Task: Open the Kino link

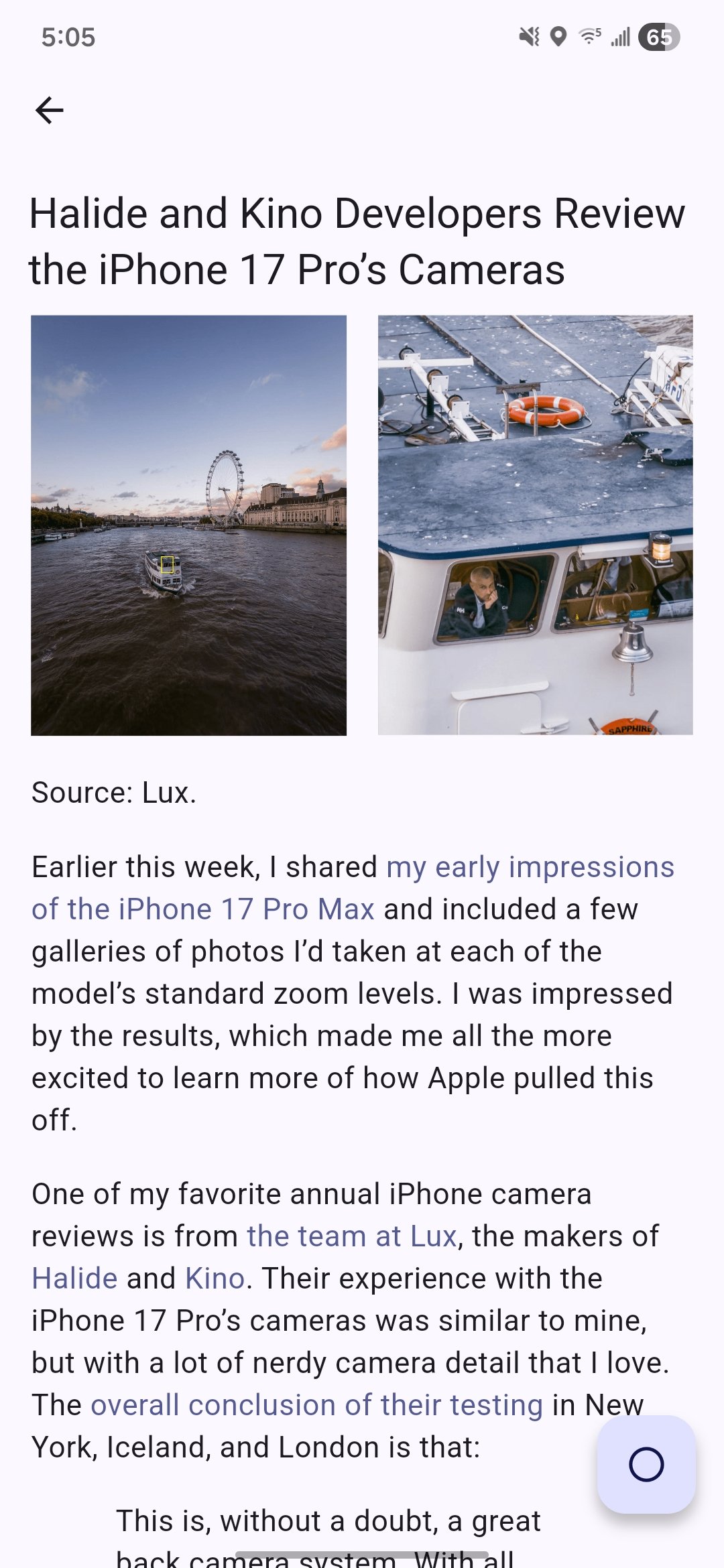Action: click(x=215, y=1279)
